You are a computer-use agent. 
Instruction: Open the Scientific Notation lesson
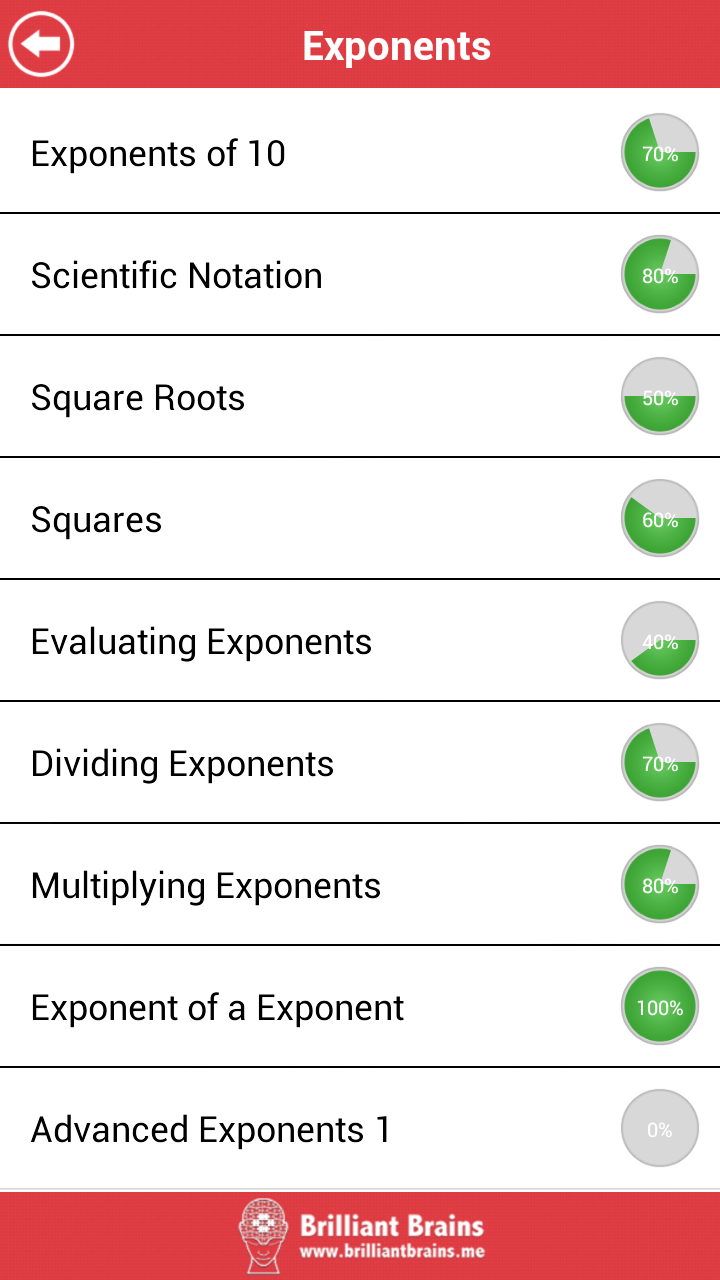point(300,274)
